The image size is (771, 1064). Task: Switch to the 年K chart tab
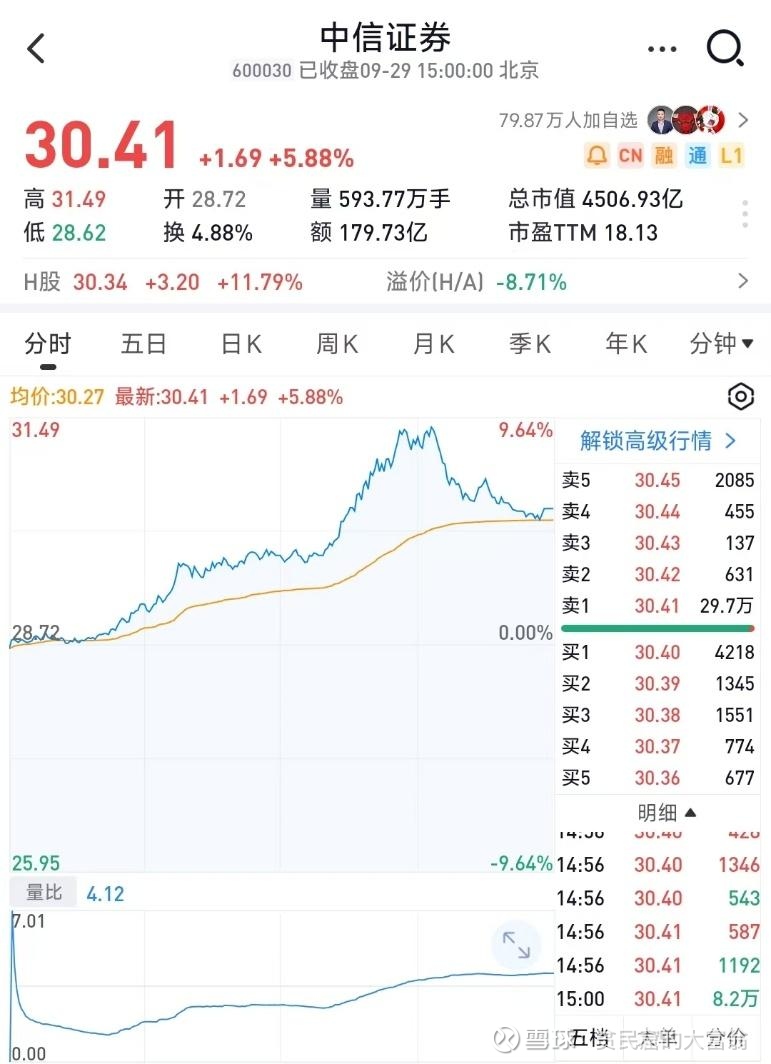[x=626, y=343]
